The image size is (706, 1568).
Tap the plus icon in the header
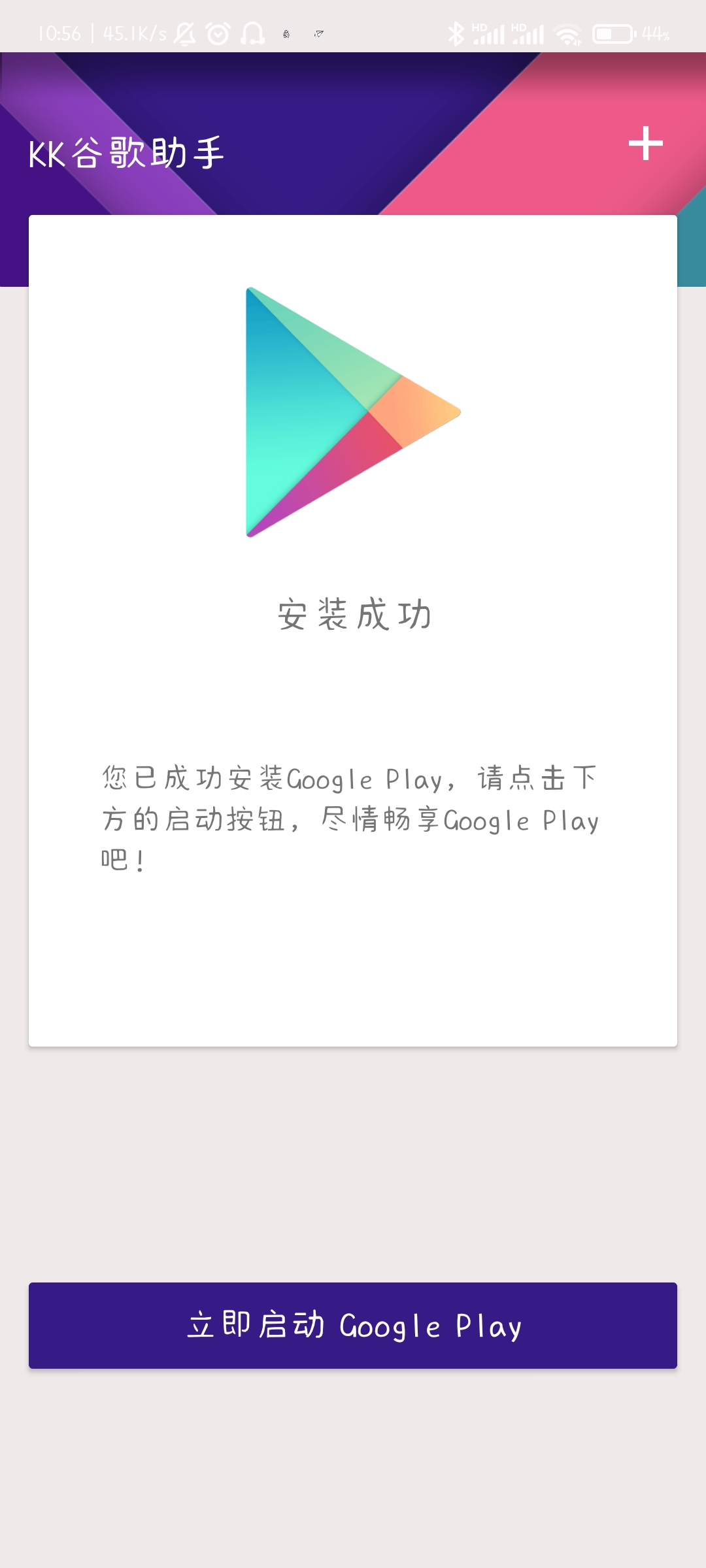tap(645, 143)
